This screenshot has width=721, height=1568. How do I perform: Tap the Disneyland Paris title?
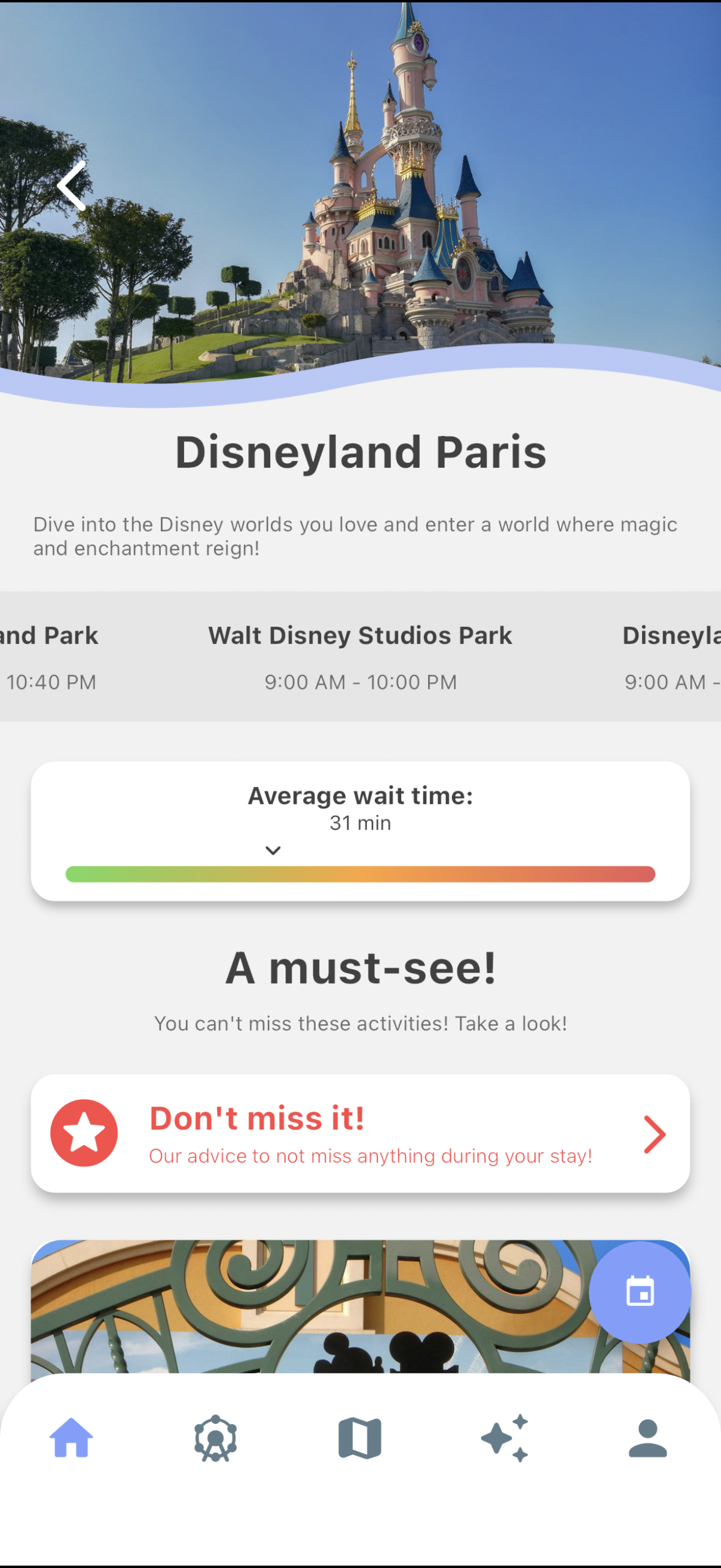click(360, 450)
